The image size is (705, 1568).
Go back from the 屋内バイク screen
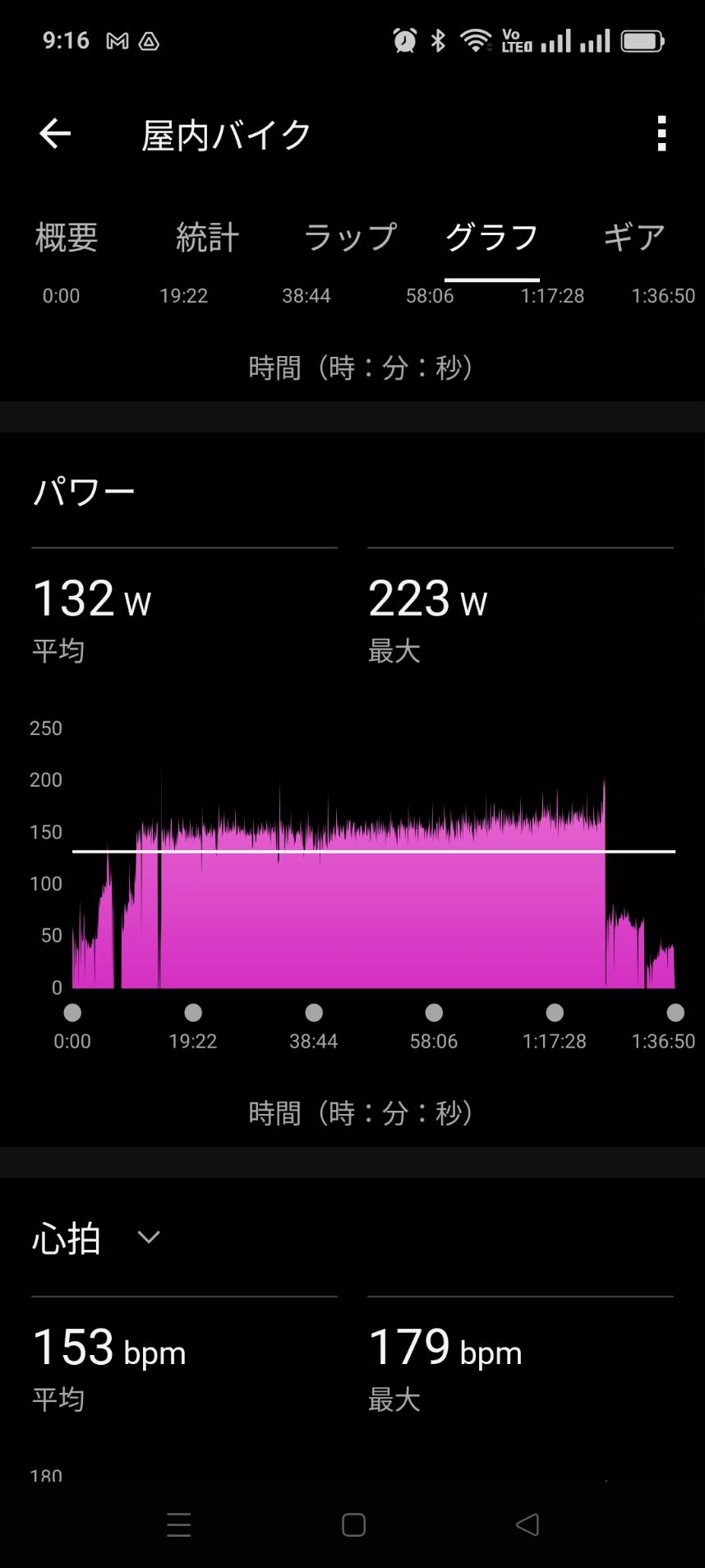pos(55,134)
